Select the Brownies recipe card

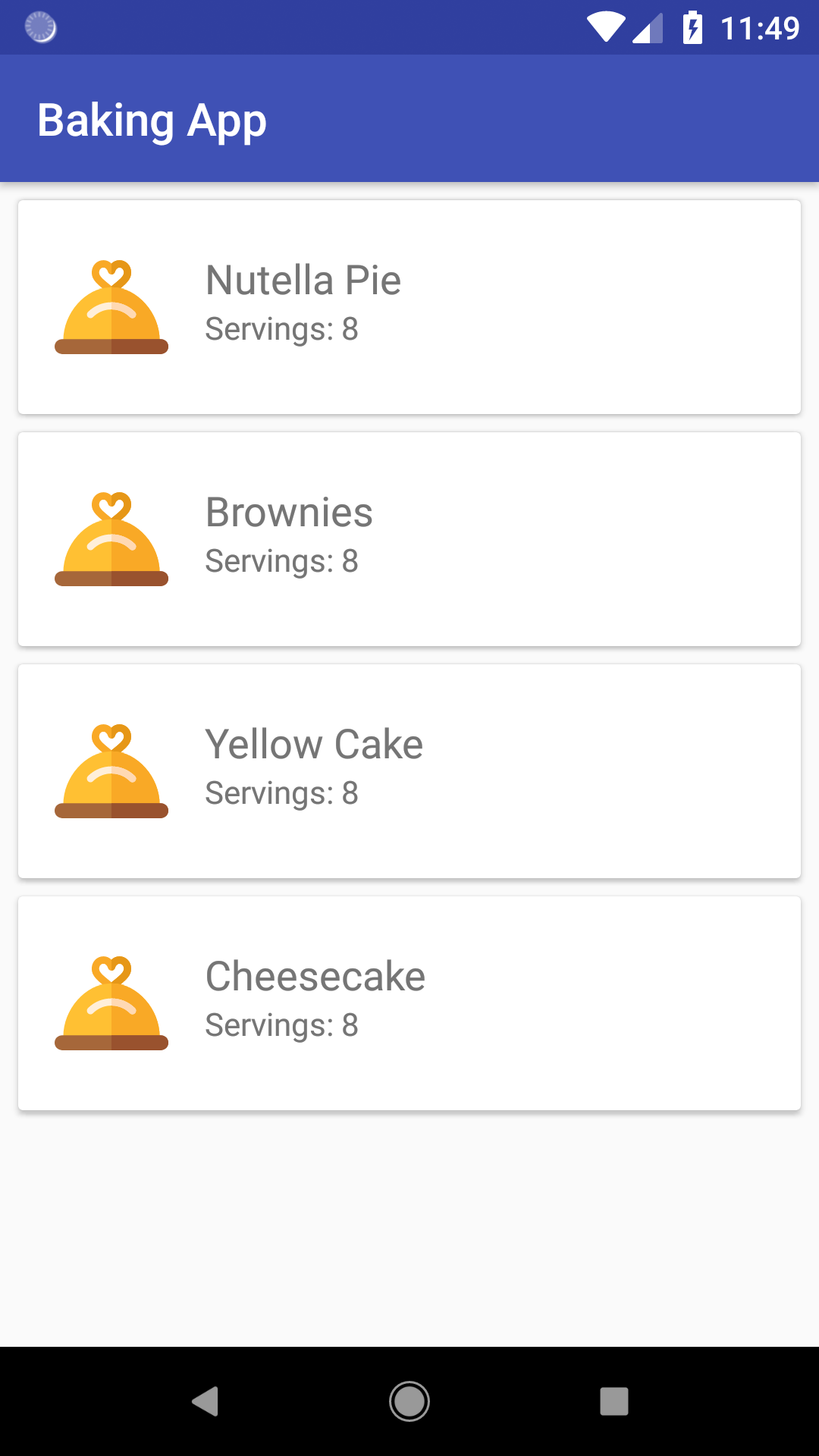coord(409,539)
